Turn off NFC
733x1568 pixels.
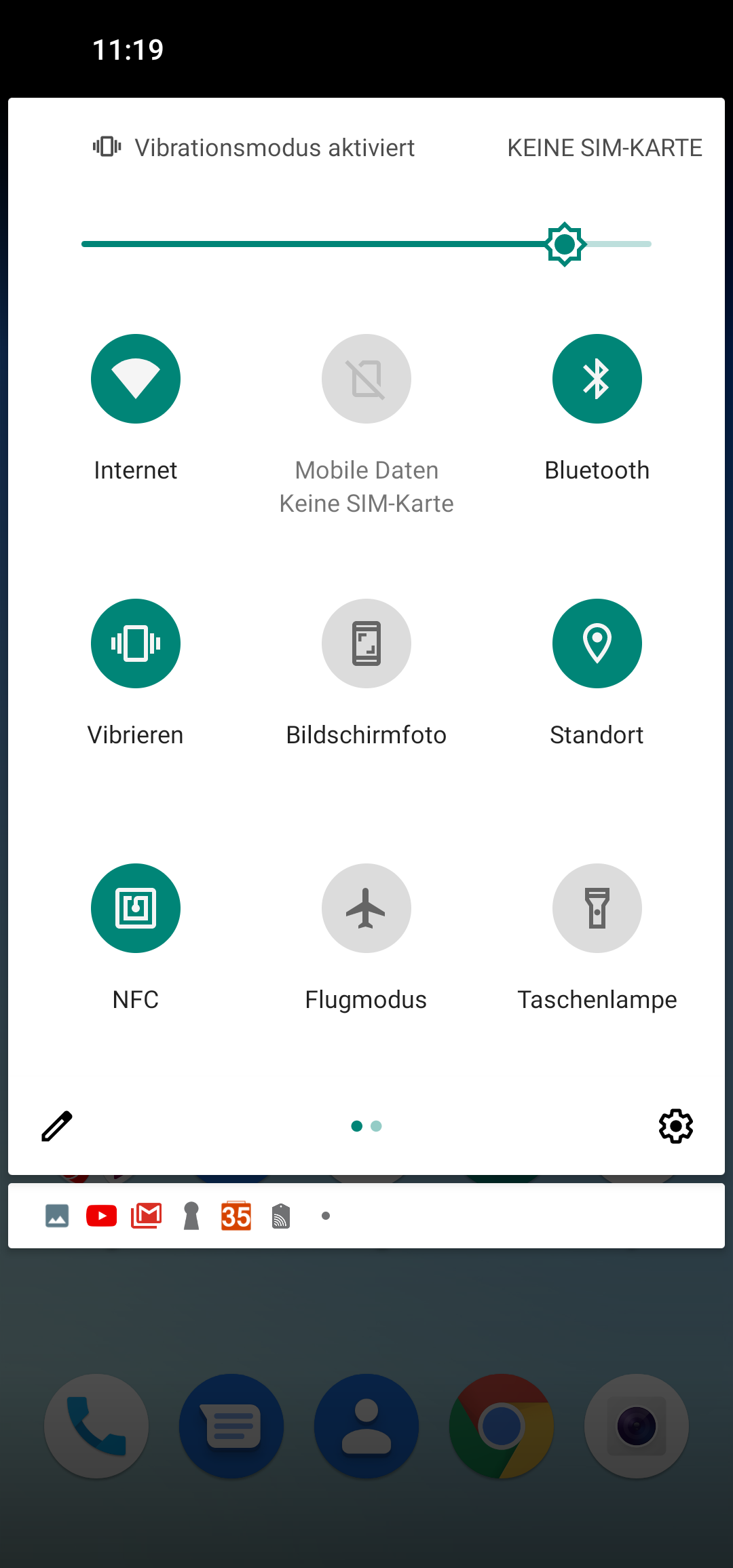click(x=136, y=908)
